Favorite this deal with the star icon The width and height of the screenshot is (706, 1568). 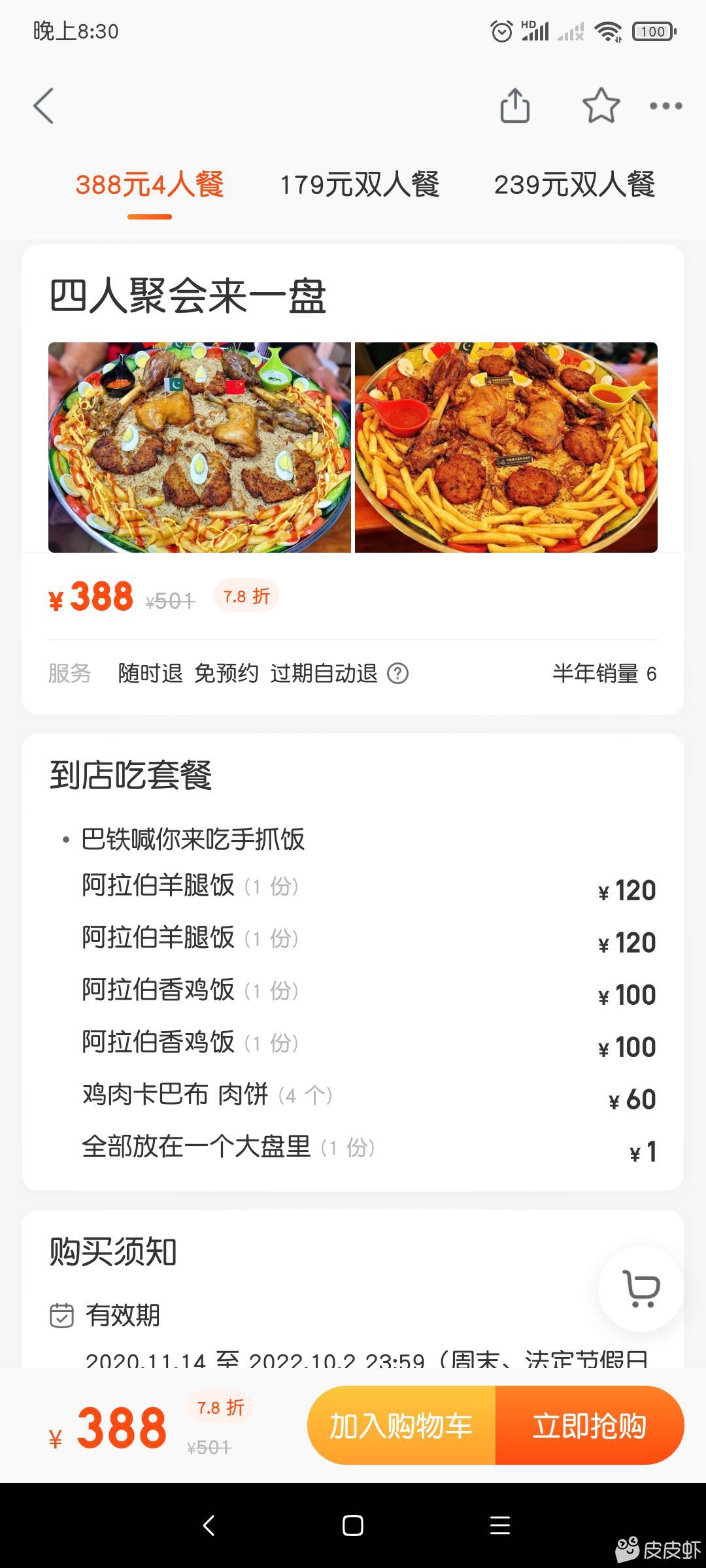pos(601,106)
